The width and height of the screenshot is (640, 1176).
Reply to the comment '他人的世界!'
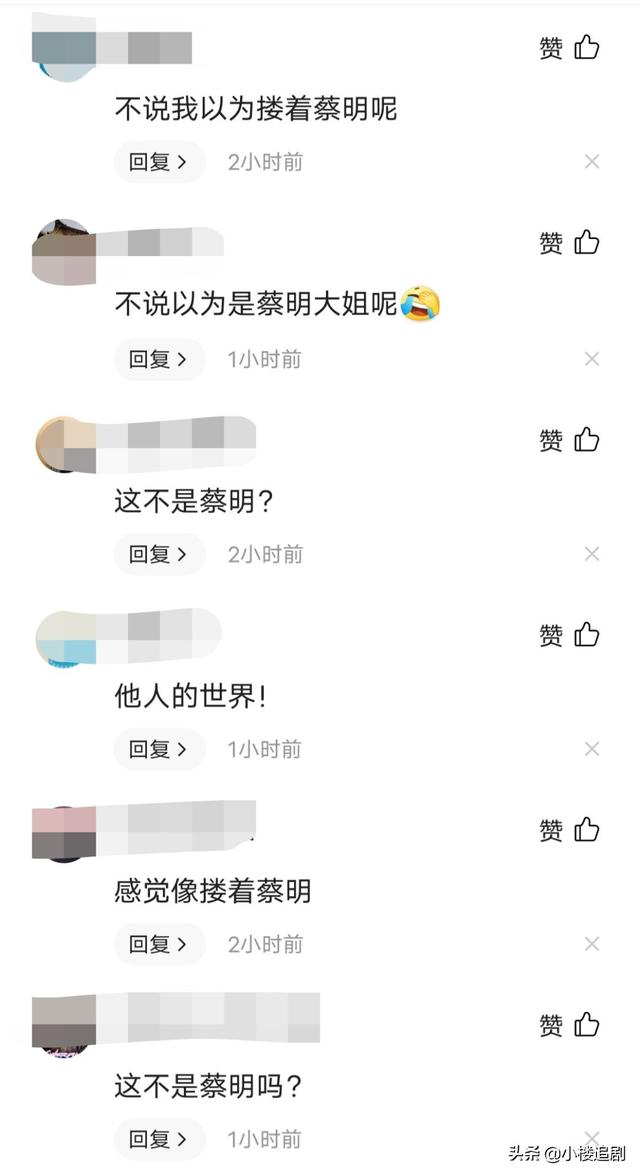(158, 749)
